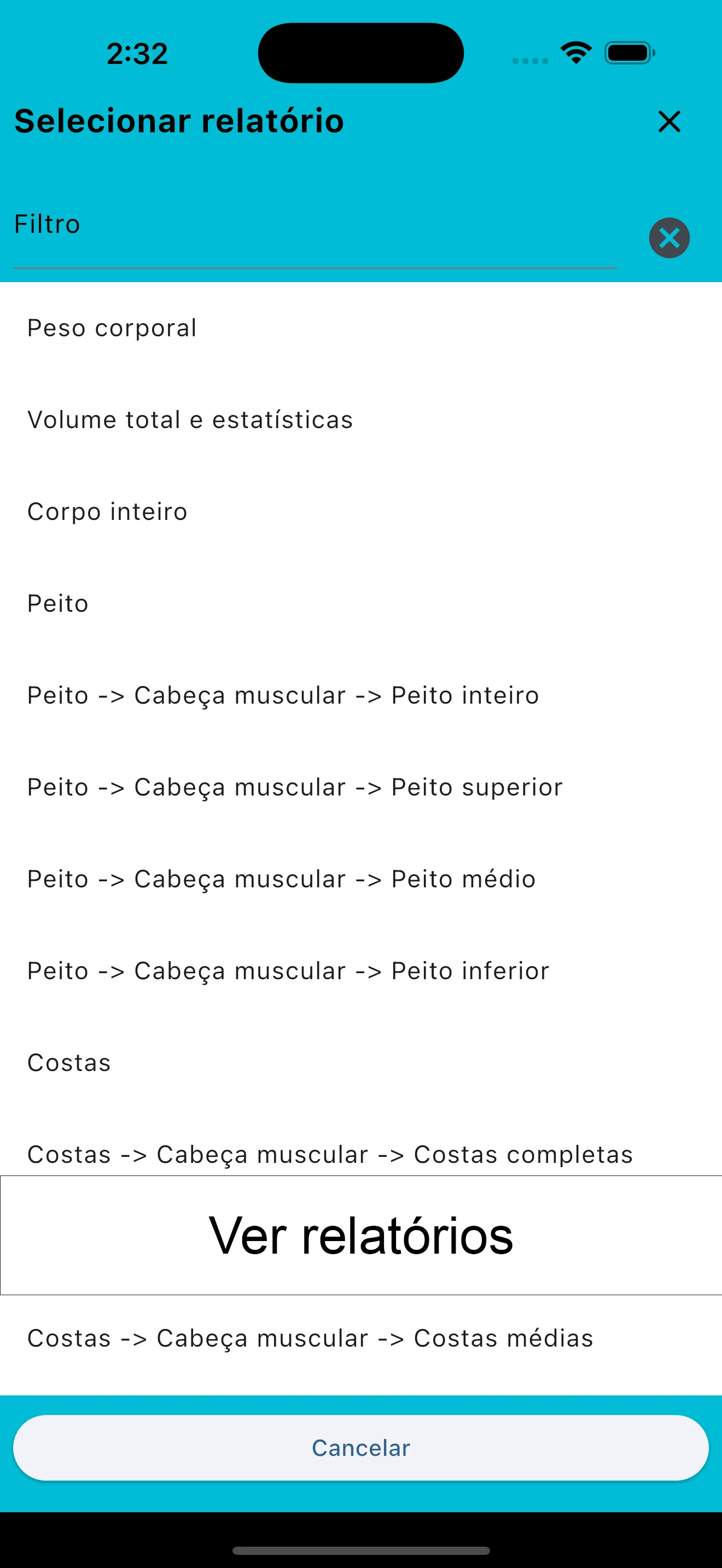Close the Selecionar relatório screen
This screenshot has height=1568, width=722.
[669, 122]
